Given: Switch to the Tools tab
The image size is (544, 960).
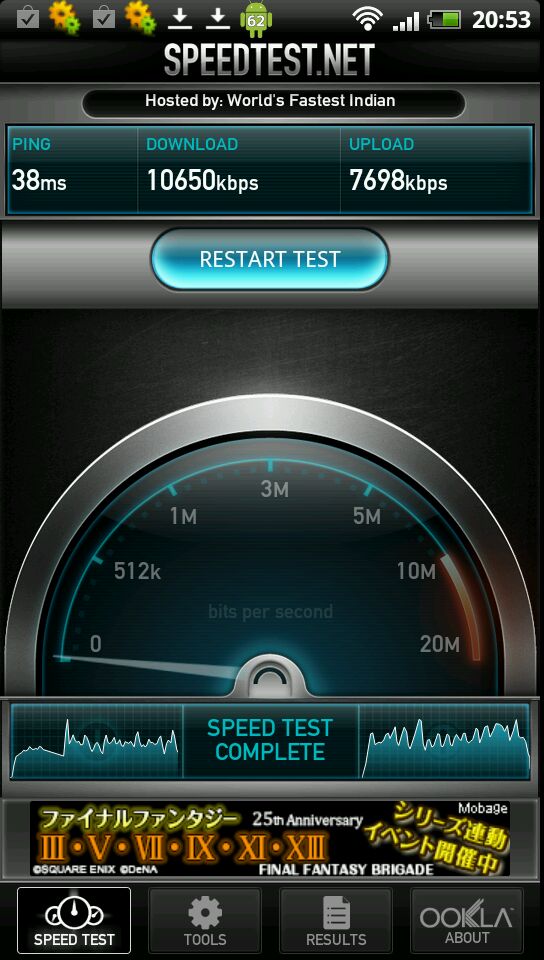Looking at the screenshot, I should pos(205,921).
